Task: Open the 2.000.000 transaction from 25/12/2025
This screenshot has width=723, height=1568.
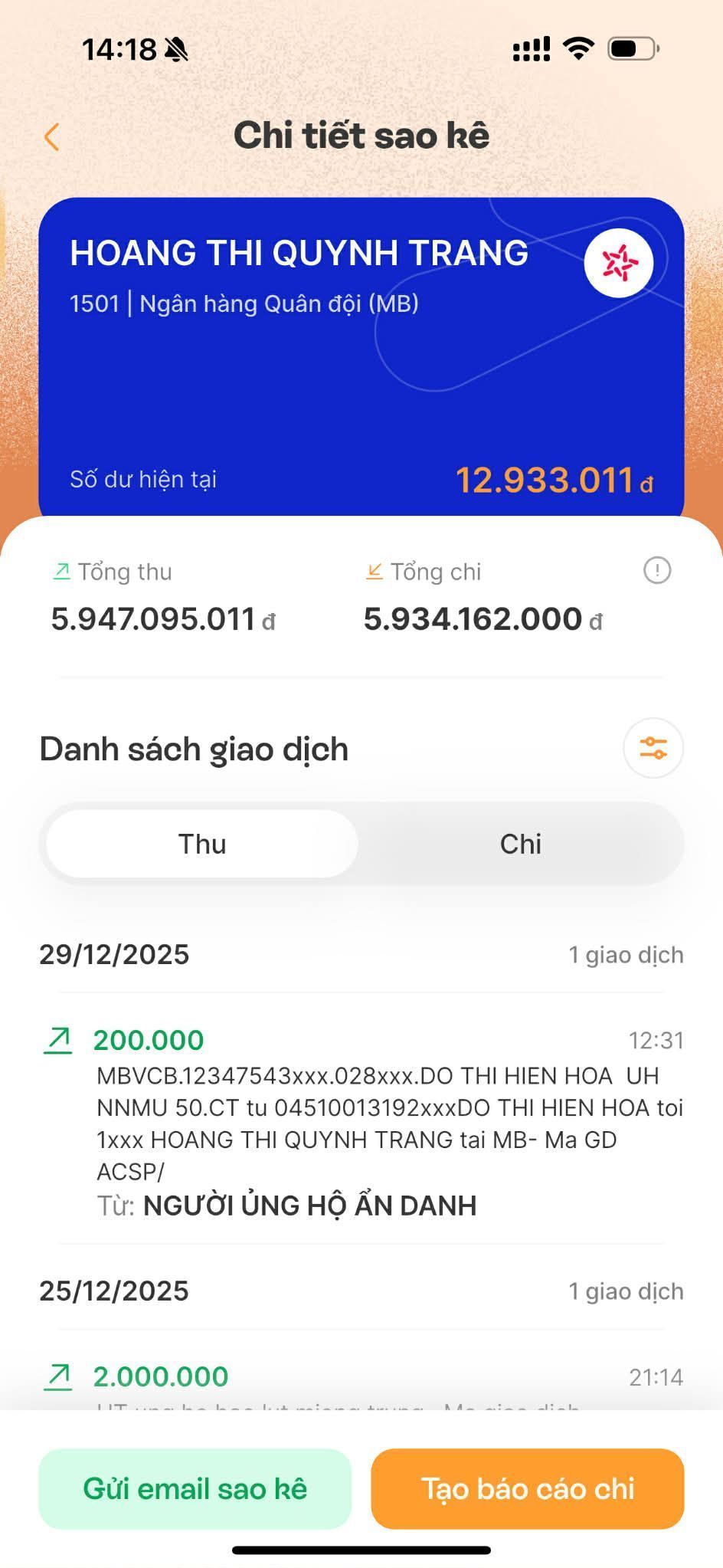Action: (x=361, y=1378)
